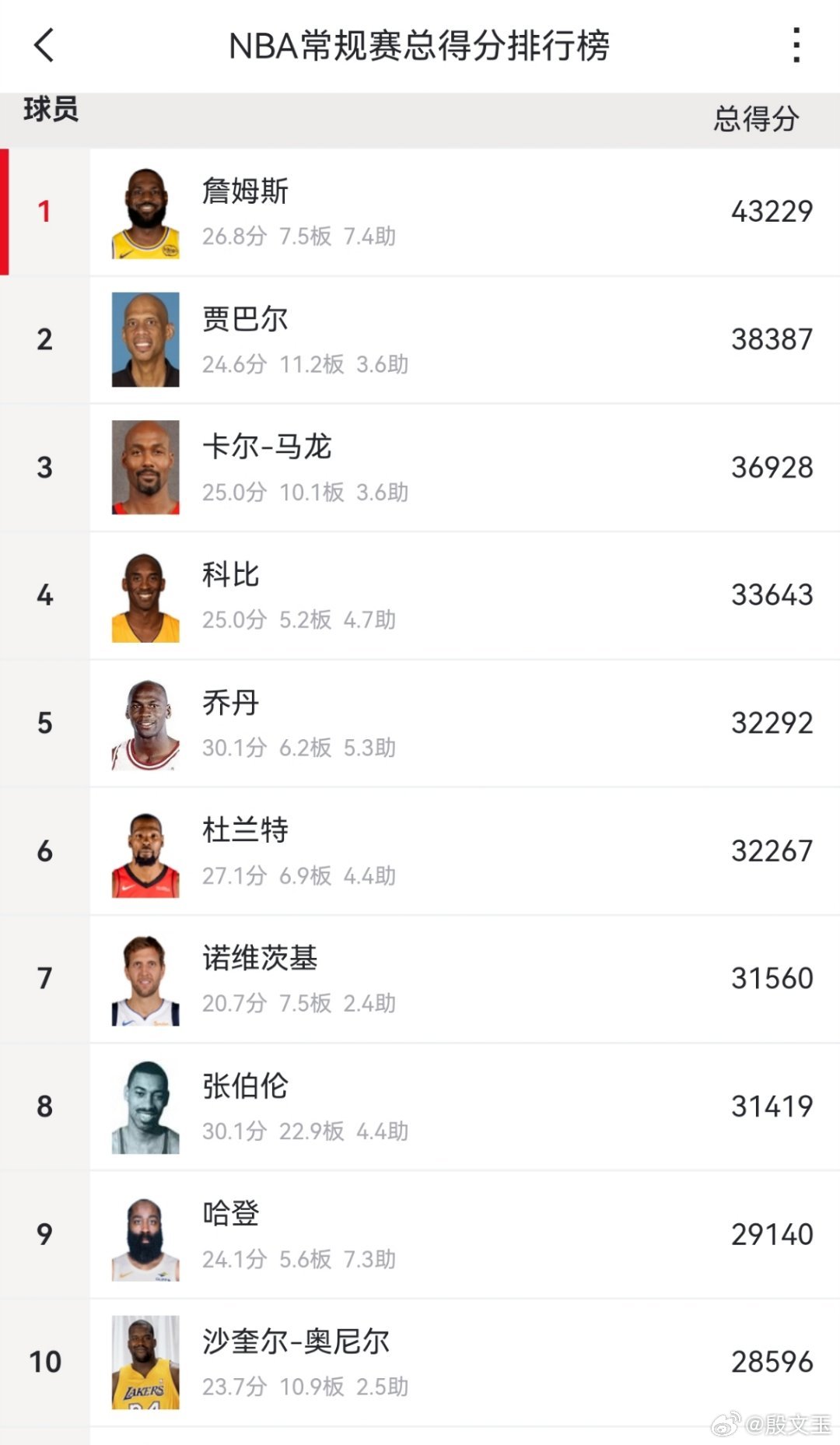The image size is (840, 1445).
Task: Tap 科比's profile photo
Action: 145,594
